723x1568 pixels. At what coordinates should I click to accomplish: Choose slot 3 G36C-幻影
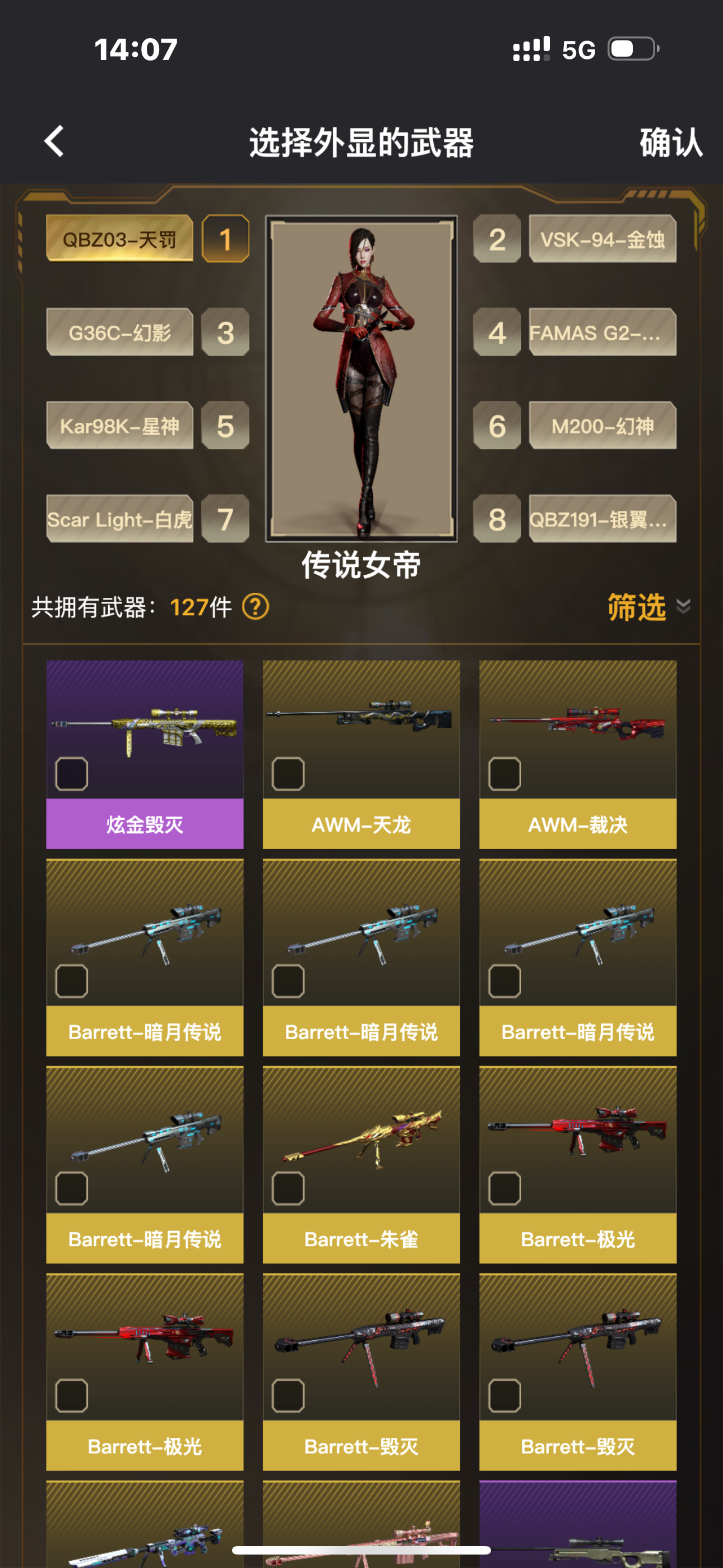pyautogui.click(x=120, y=333)
